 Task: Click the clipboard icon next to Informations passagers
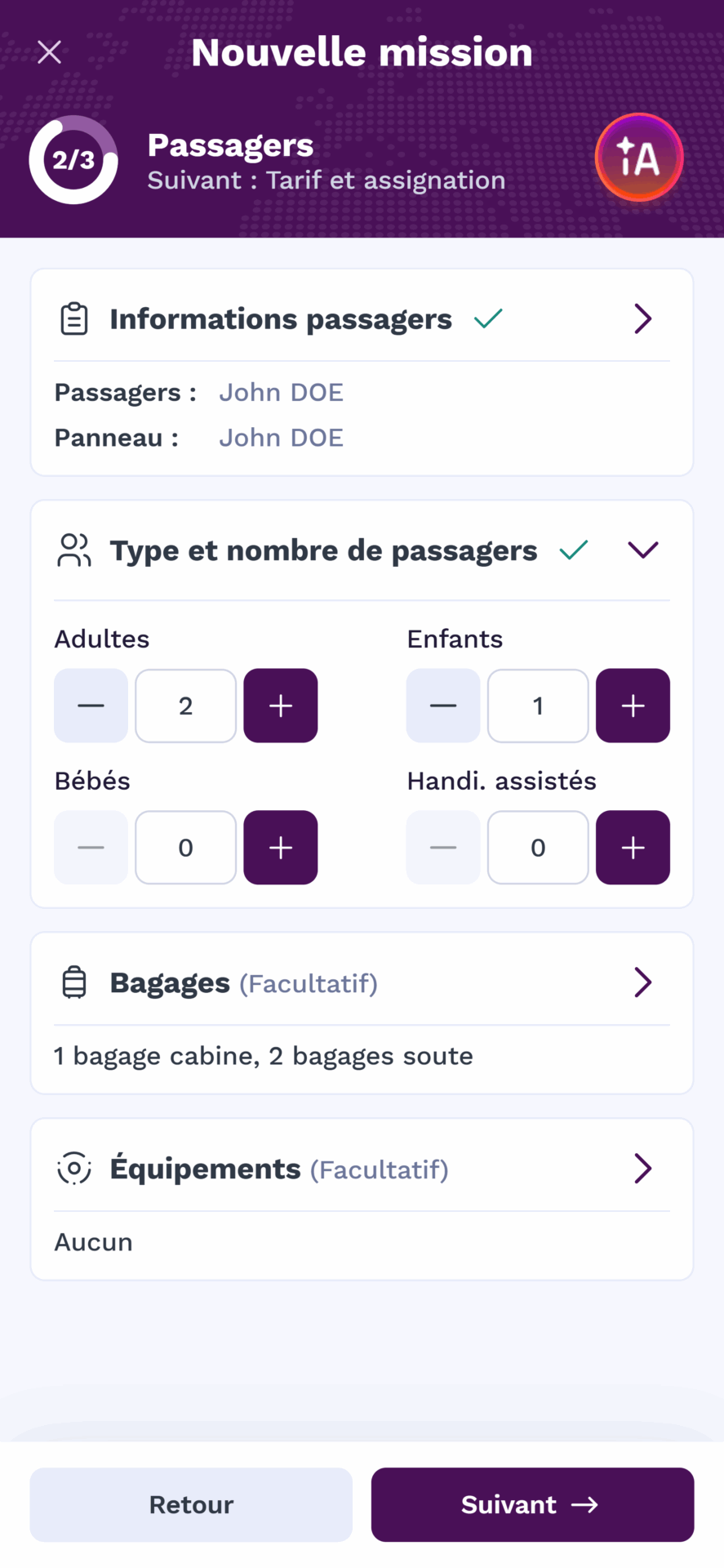tap(74, 318)
